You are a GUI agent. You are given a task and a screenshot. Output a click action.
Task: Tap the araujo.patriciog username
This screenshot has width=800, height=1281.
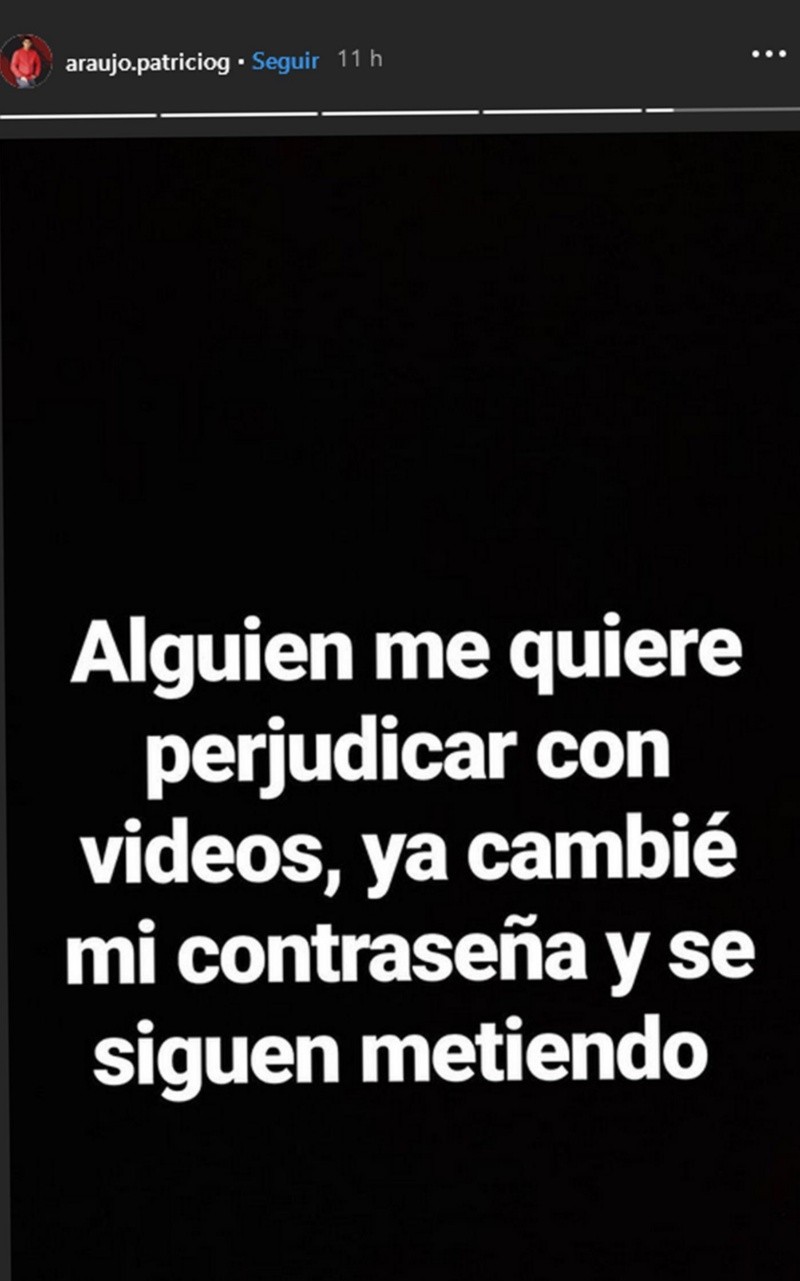pyautogui.click(x=146, y=62)
